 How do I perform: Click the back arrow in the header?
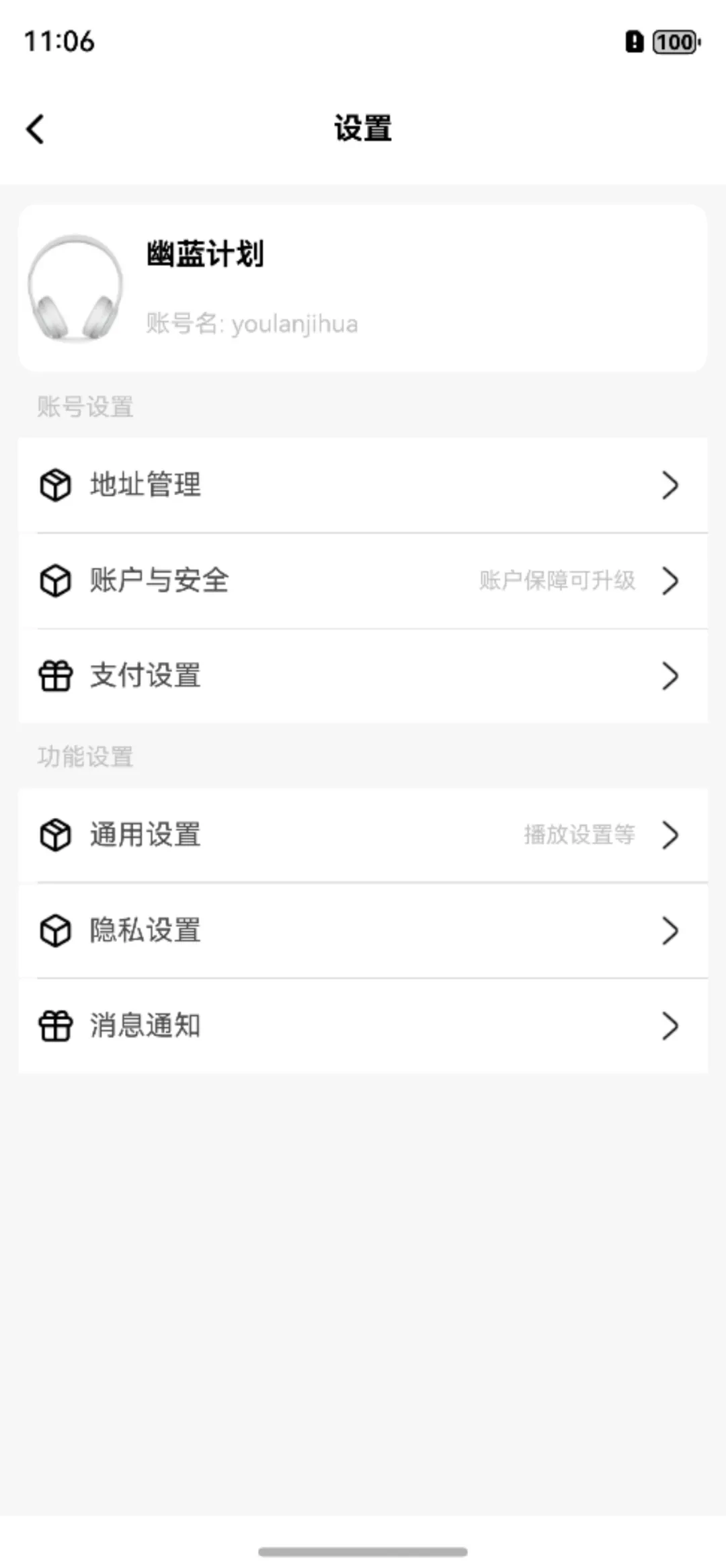[35, 128]
